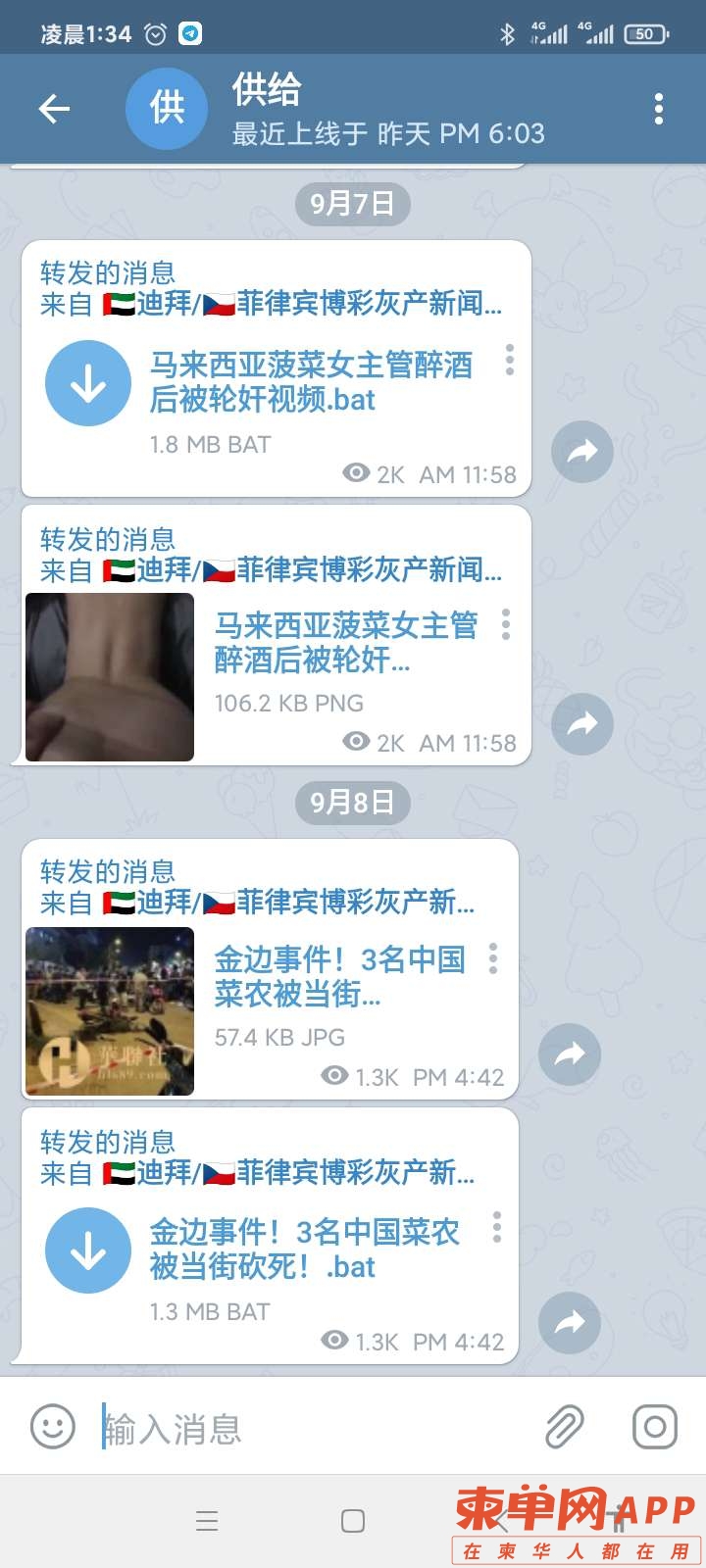
Task: Focus the 输入消息 message field
Action: coord(314,1429)
